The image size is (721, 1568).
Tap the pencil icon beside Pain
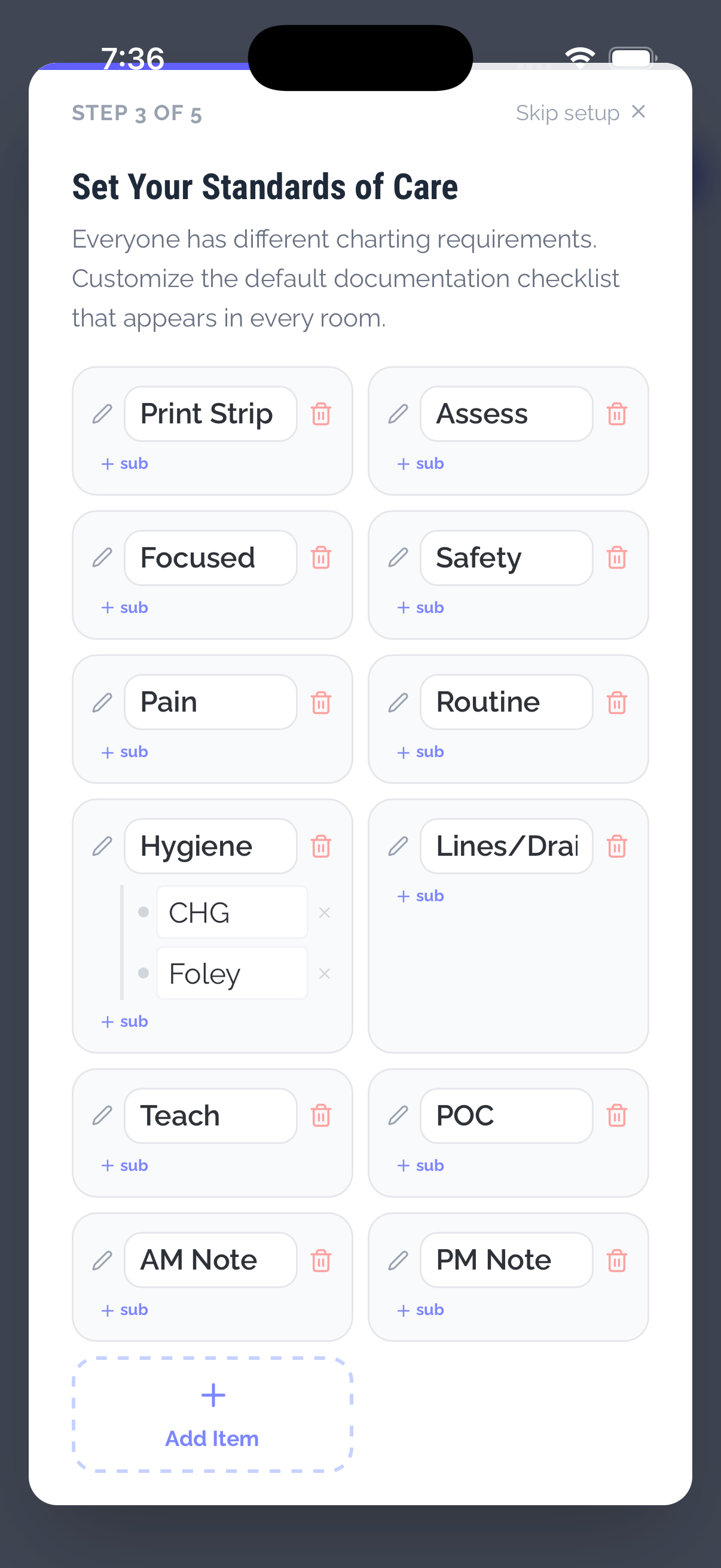pyautogui.click(x=102, y=702)
